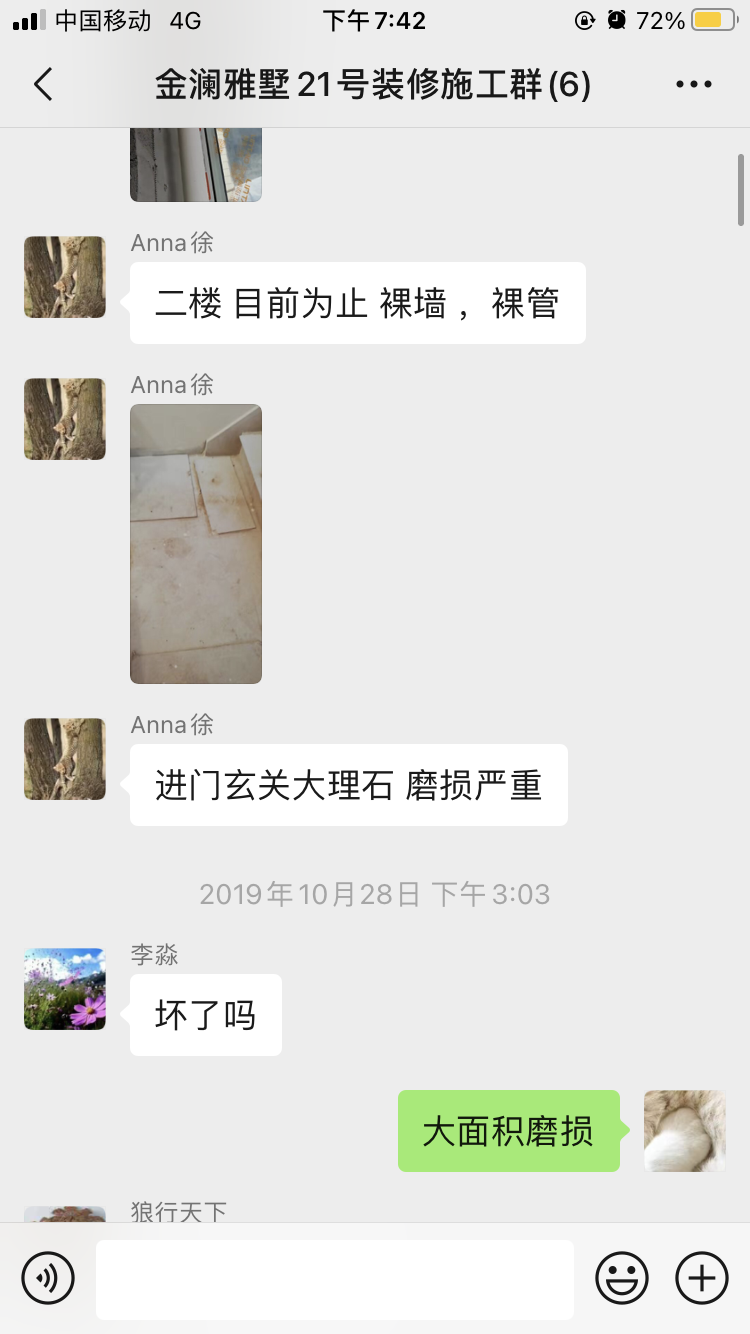Image resolution: width=750 pixels, height=1334 pixels.
Task: Go back from the group chat
Action: click(43, 85)
